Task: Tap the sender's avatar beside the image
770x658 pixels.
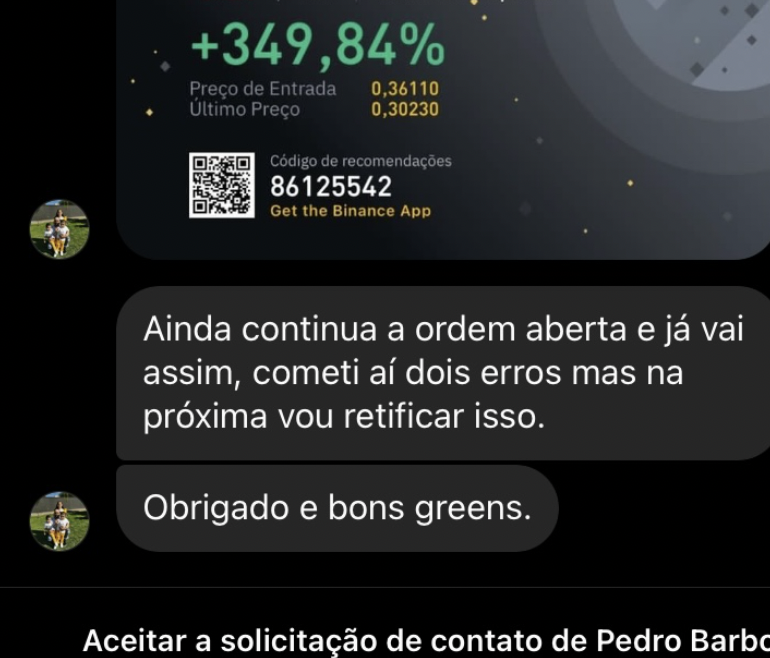Action: tap(60, 228)
